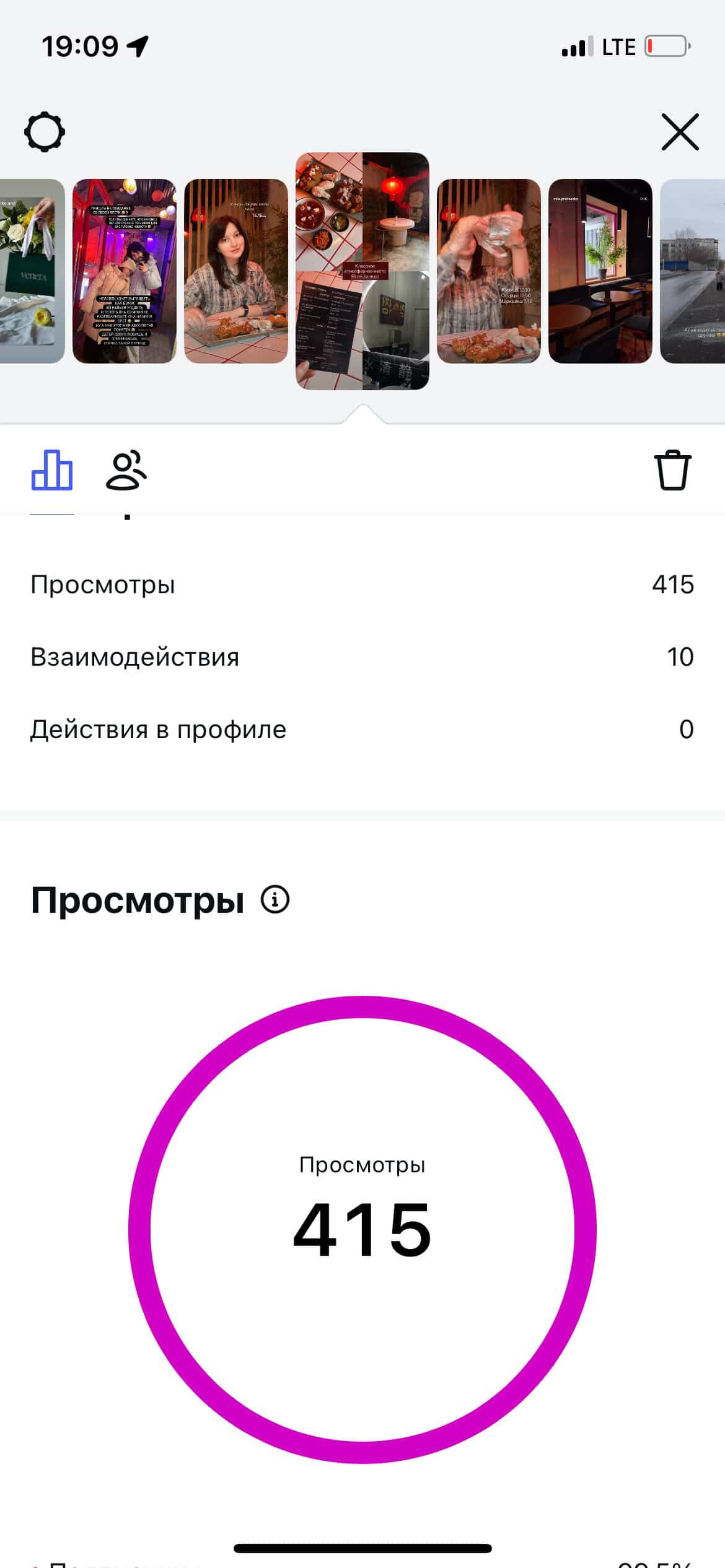The width and height of the screenshot is (725, 1568).
Task: Open the wet street story thumbnail
Action: point(693,271)
